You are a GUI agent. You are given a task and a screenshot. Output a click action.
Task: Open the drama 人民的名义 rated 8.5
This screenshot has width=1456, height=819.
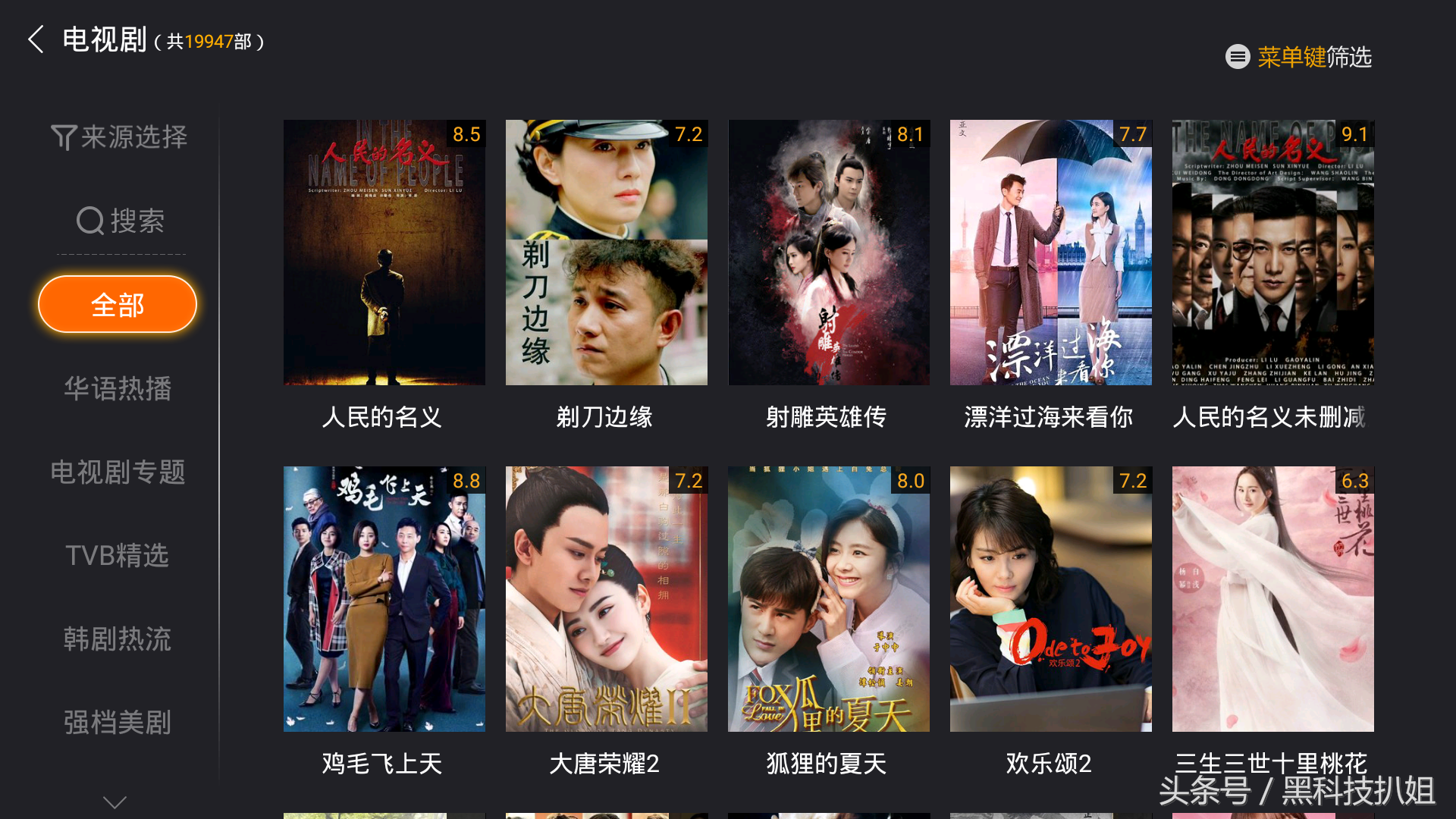click(x=384, y=253)
